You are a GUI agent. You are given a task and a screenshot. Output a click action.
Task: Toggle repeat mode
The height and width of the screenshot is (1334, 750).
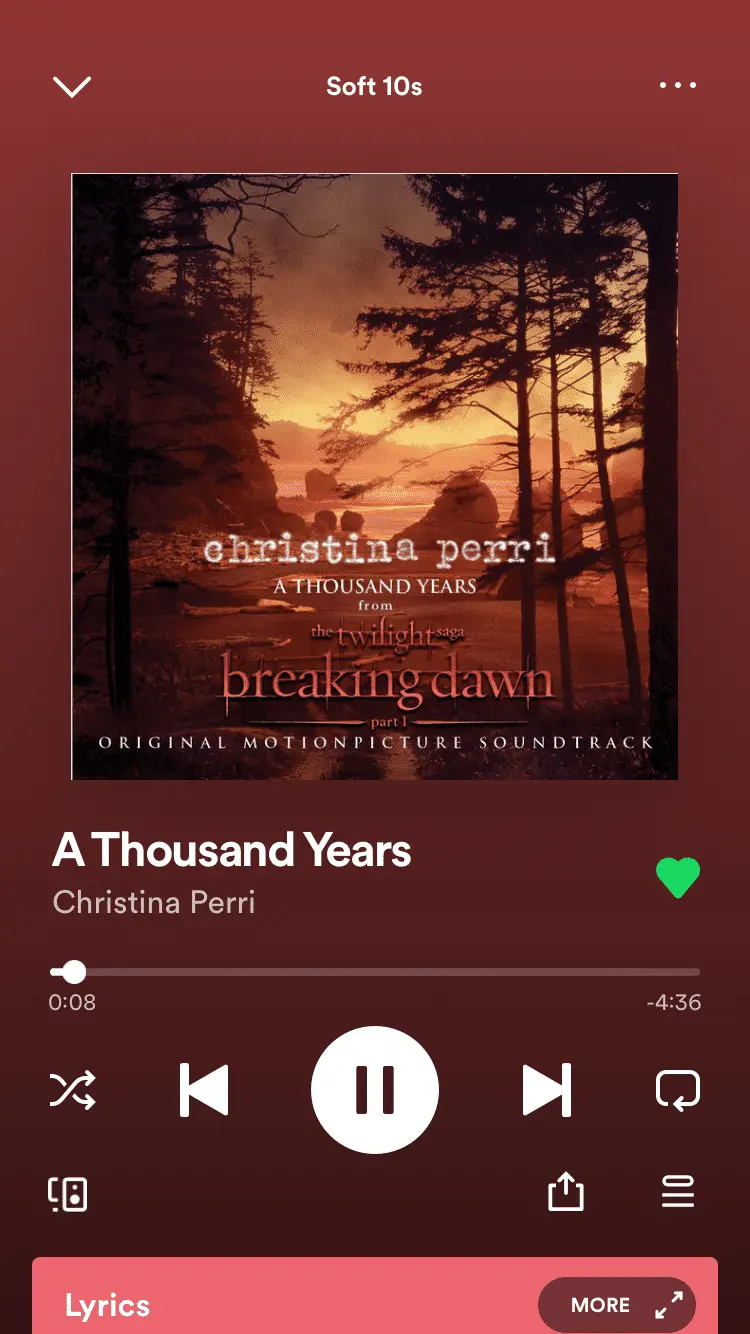[677, 1089]
